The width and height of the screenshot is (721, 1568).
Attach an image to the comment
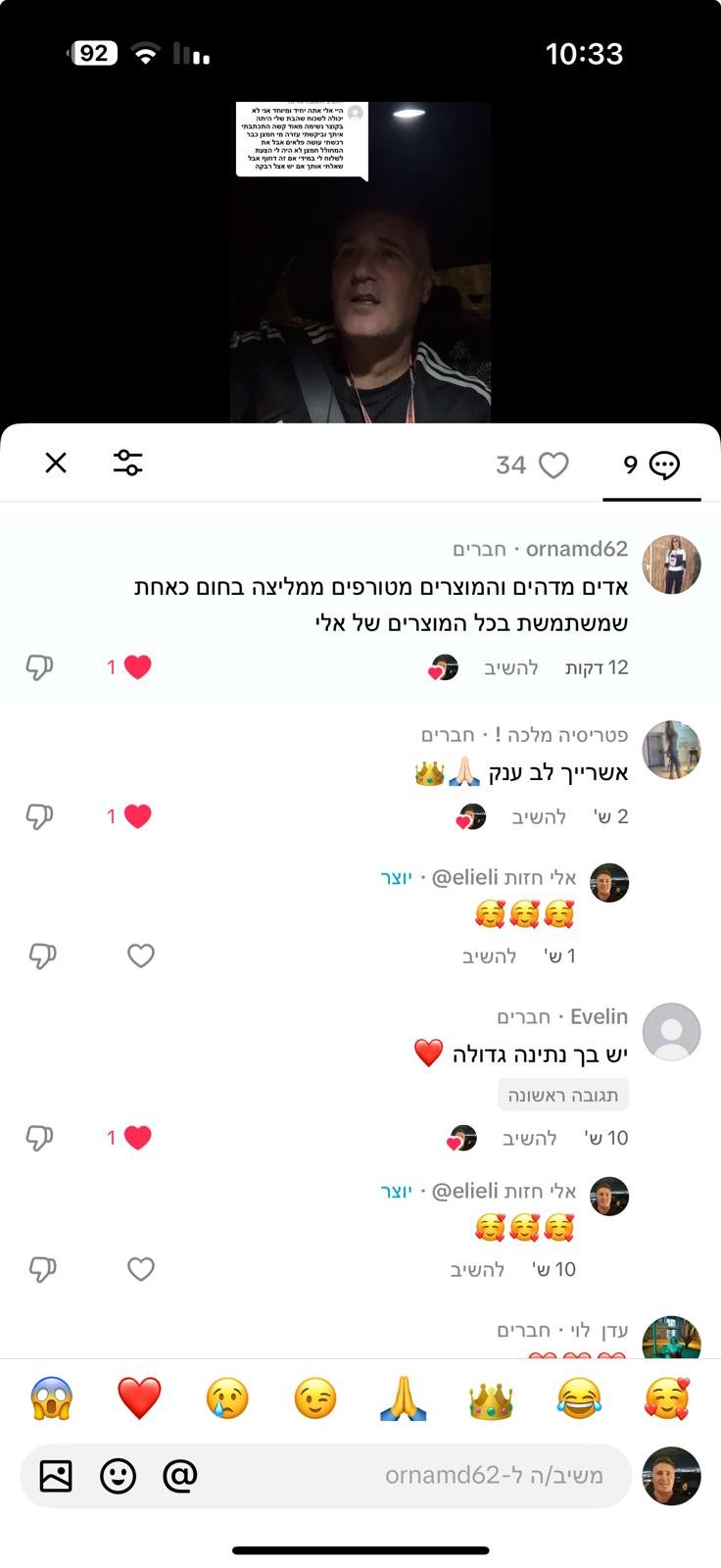(56, 1475)
